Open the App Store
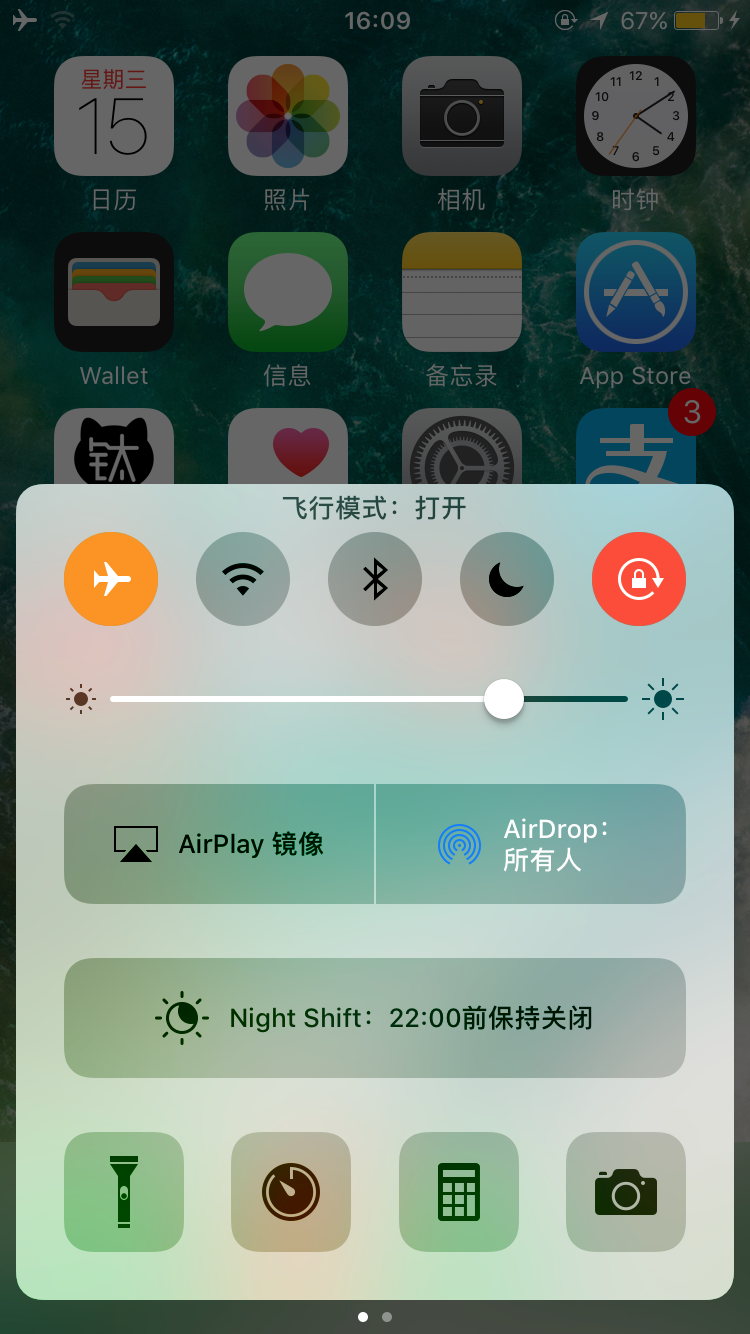750x1334 pixels. tap(636, 293)
